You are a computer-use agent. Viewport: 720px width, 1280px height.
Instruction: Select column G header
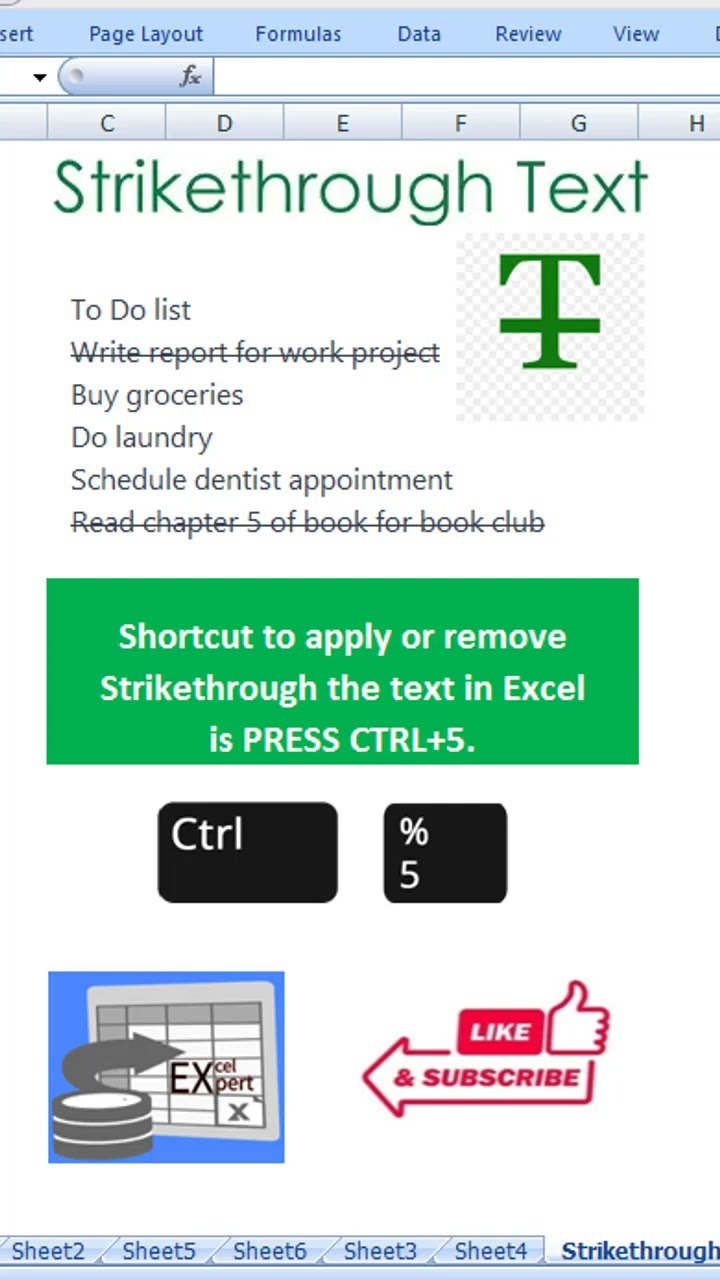[x=578, y=123]
